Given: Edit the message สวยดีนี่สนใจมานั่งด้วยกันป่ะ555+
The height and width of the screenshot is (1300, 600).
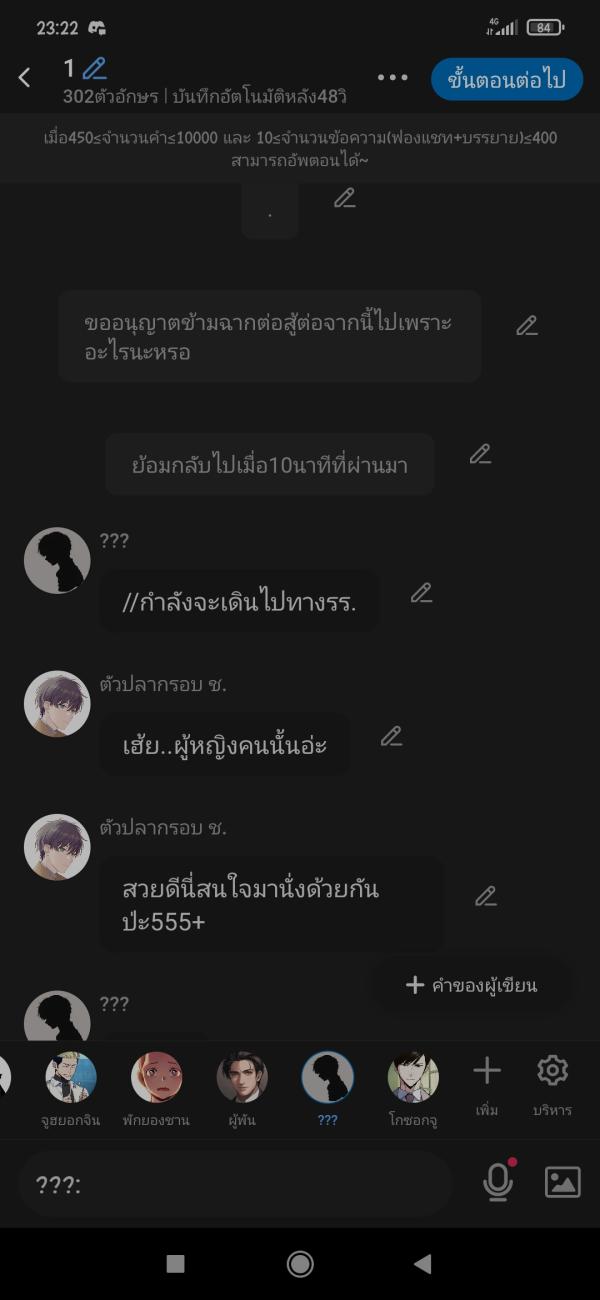Looking at the screenshot, I should tap(486, 896).
